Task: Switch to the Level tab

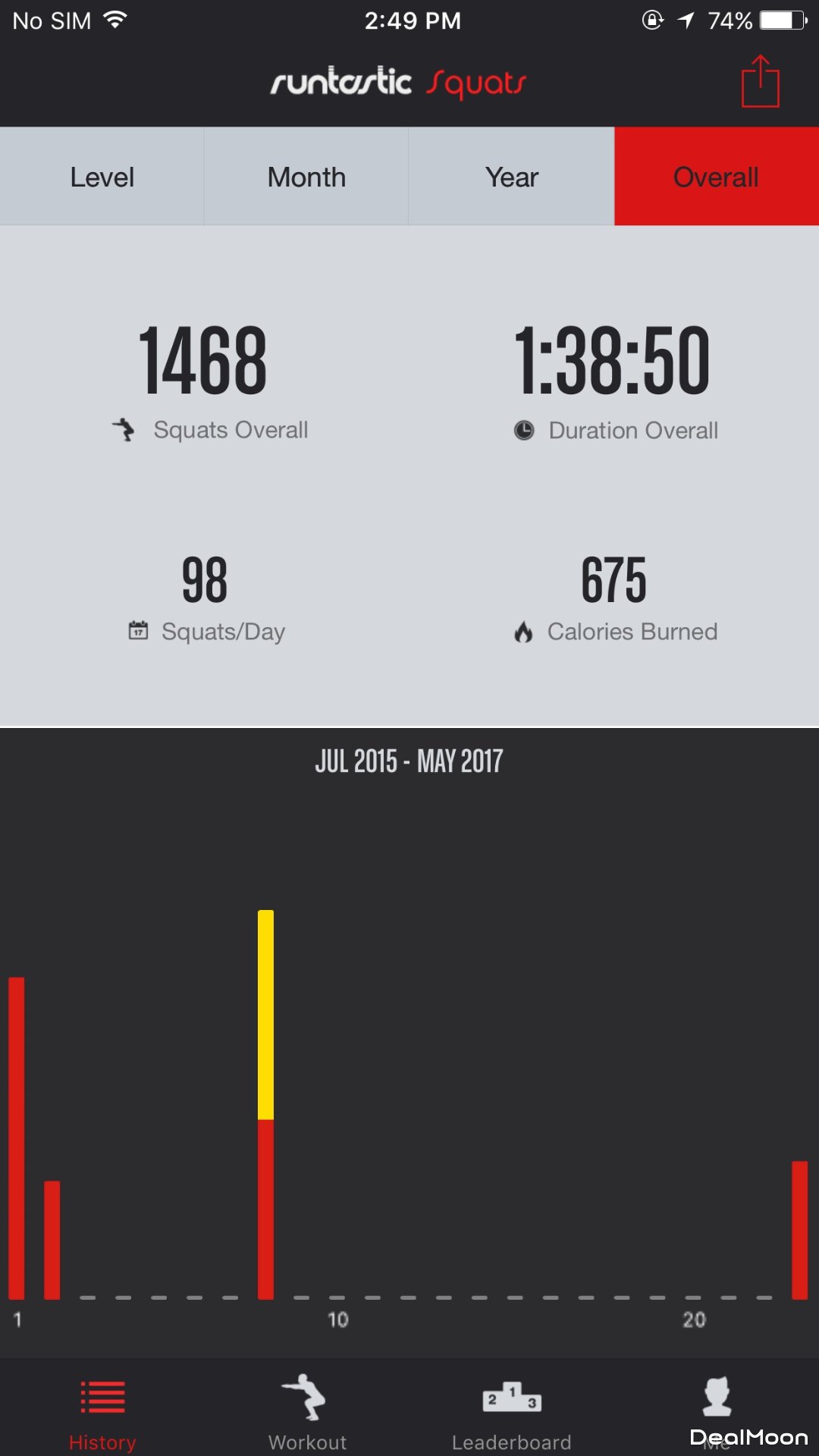Action: click(102, 177)
